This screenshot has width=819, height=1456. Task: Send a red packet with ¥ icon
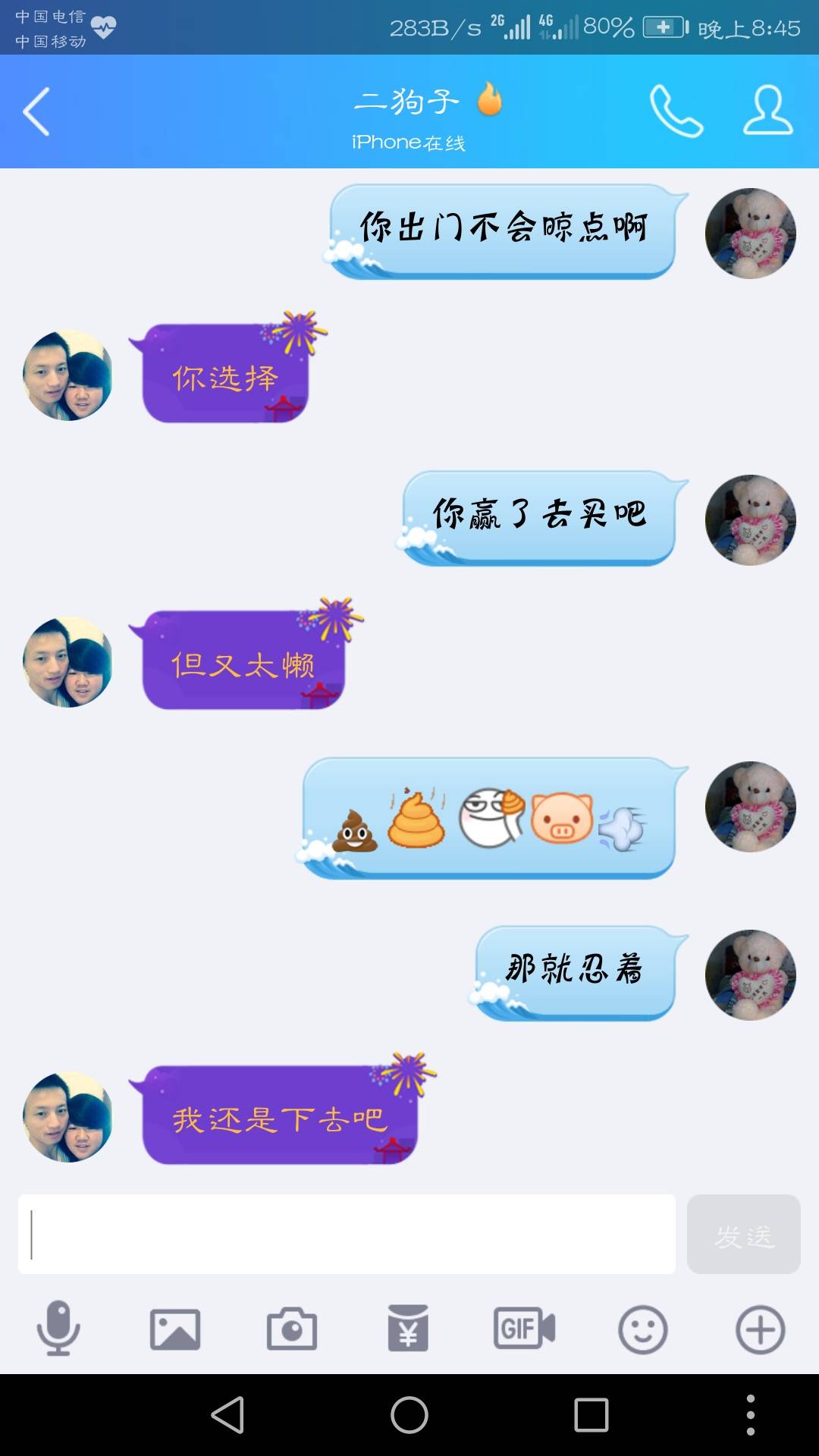pyautogui.click(x=408, y=1329)
